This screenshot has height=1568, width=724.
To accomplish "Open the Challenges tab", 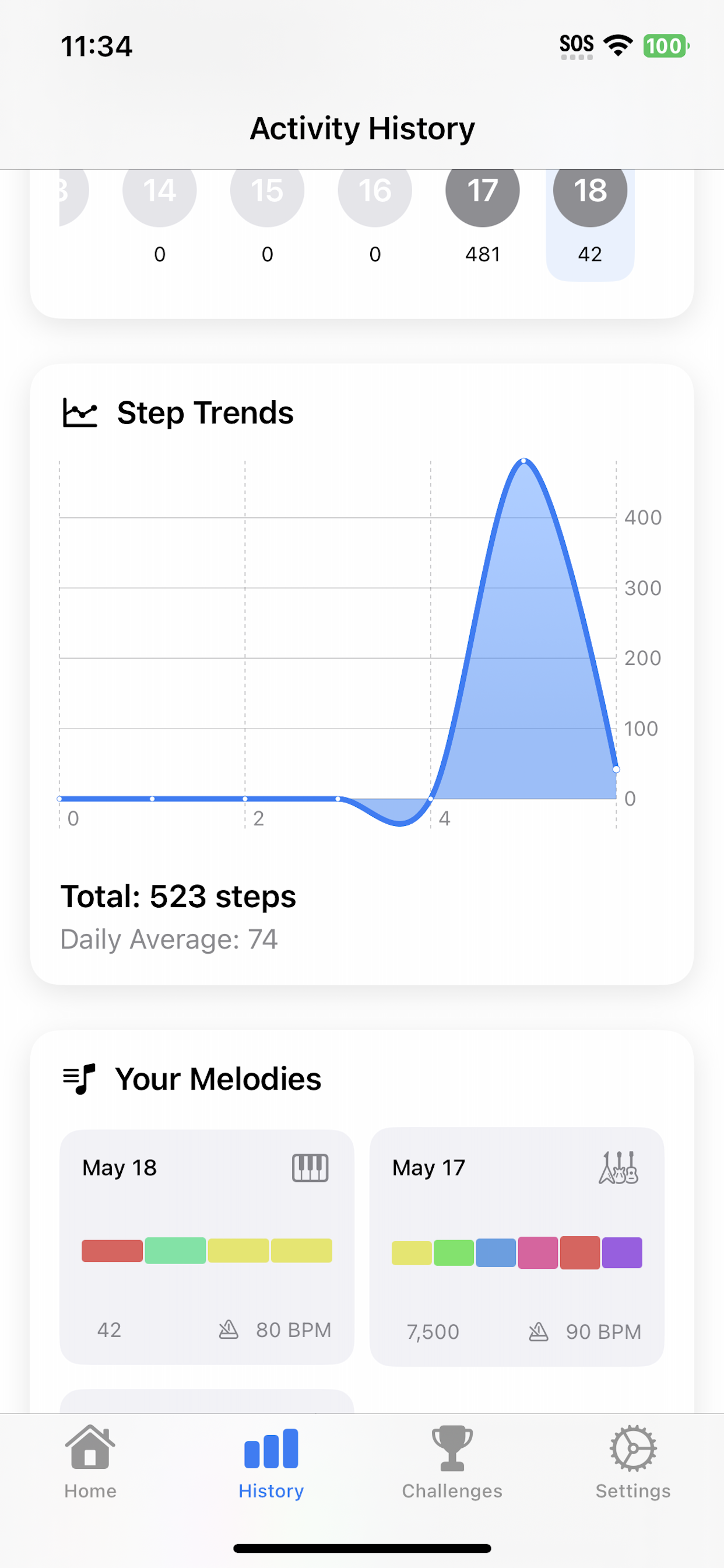I will (x=452, y=1462).
